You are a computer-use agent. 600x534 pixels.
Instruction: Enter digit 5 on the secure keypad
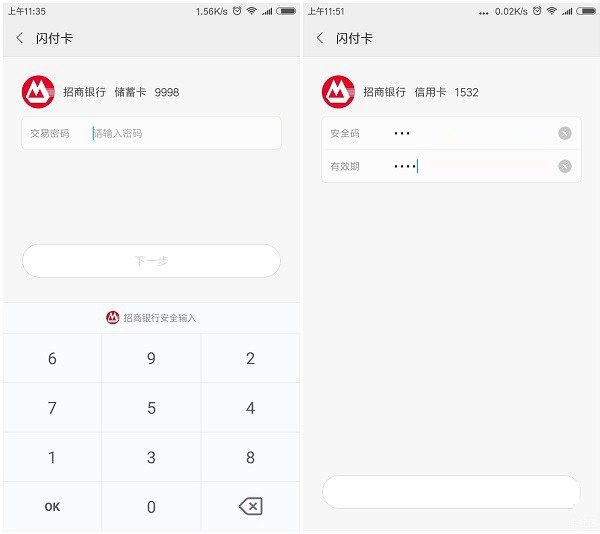coord(151,408)
